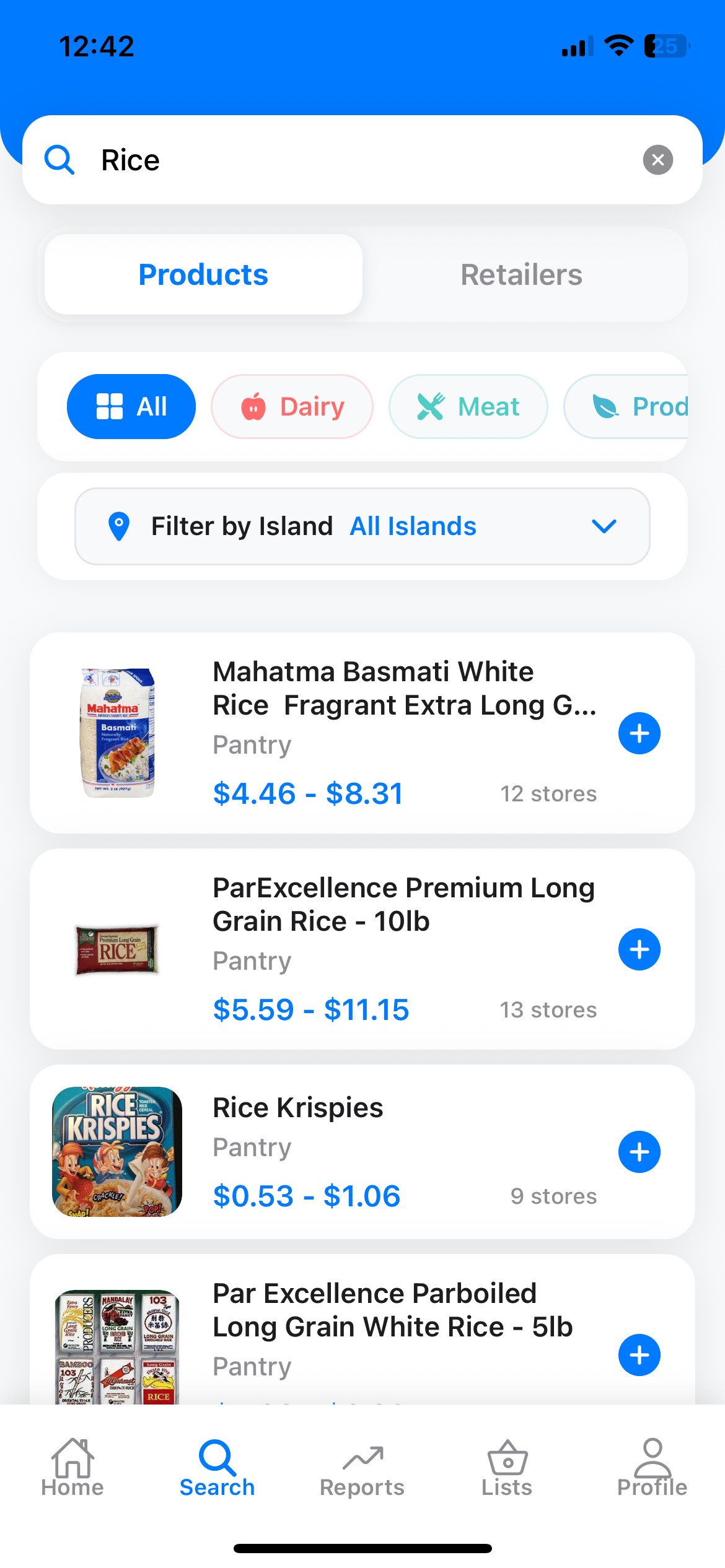Add ParExcellence Premium Long Grain Rice to list
The height and width of the screenshot is (1568, 725).
[639, 949]
